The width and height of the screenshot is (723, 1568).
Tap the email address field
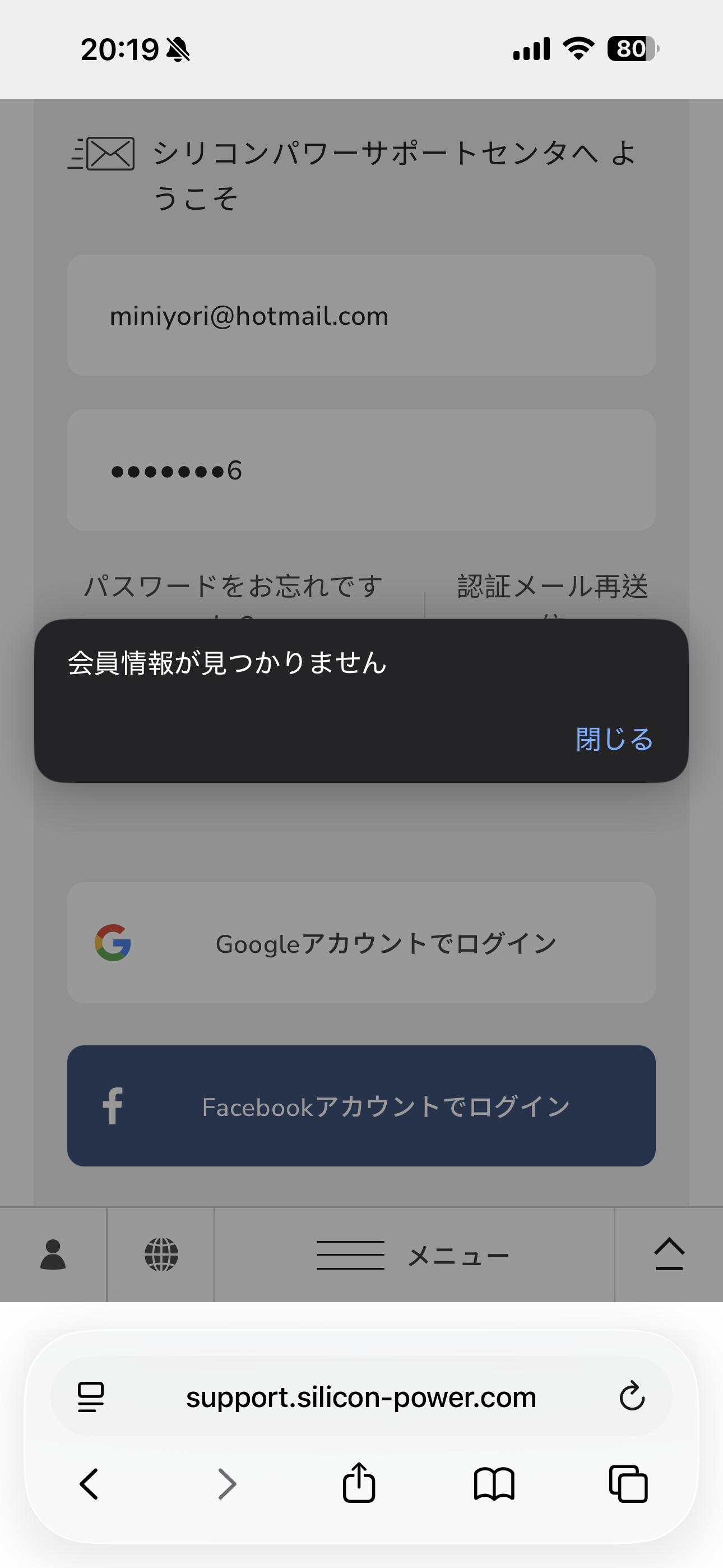point(361,315)
